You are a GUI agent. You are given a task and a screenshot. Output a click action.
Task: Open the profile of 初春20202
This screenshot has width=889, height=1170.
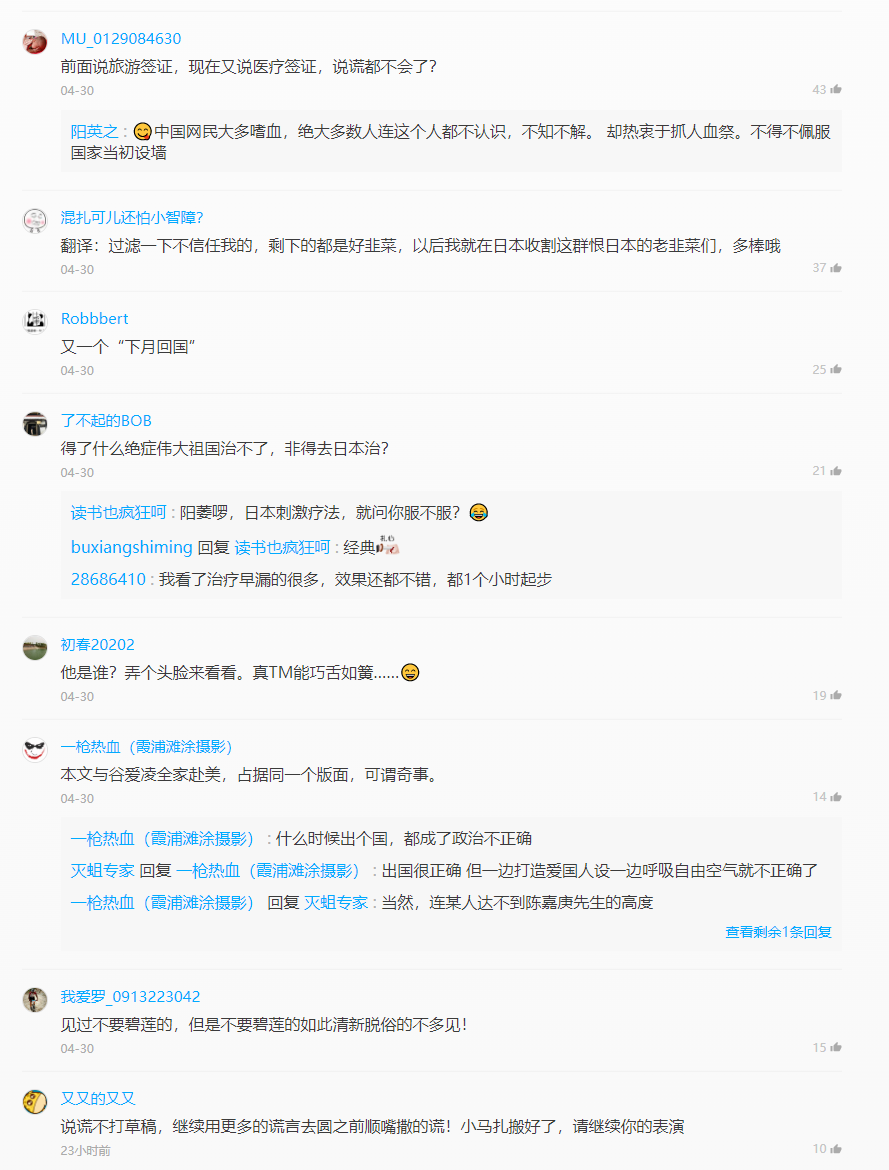point(98,645)
